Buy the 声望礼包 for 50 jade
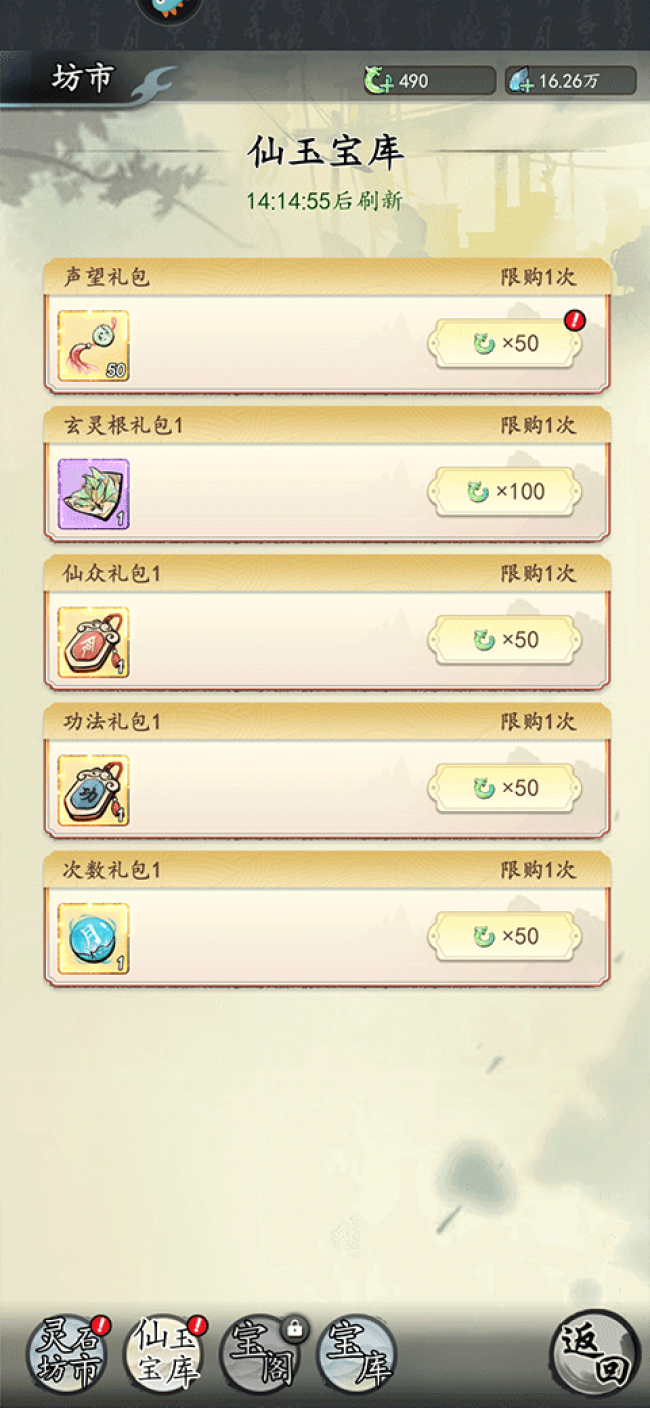This screenshot has height=1408, width=650. click(x=506, y=344)
